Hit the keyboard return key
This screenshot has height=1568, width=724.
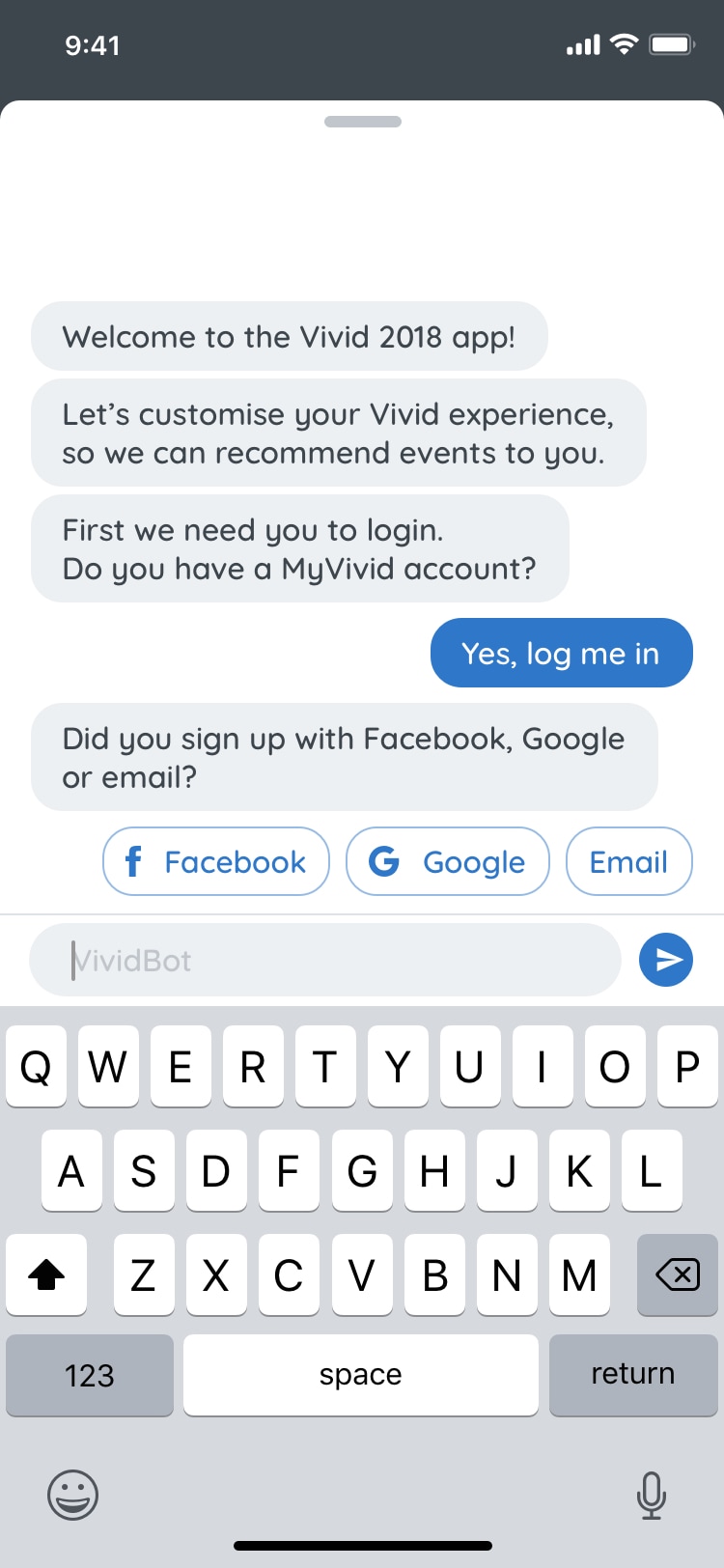(633, 1374)
